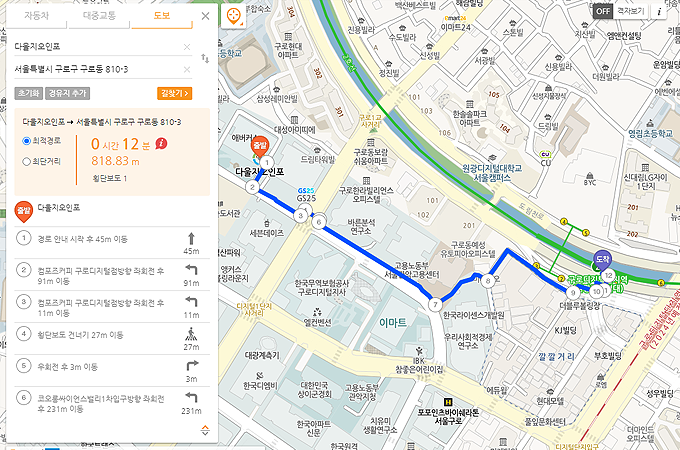Choose the 최단거리 route option
Screen dimensions: 680x450
click(x=27, y=160)
